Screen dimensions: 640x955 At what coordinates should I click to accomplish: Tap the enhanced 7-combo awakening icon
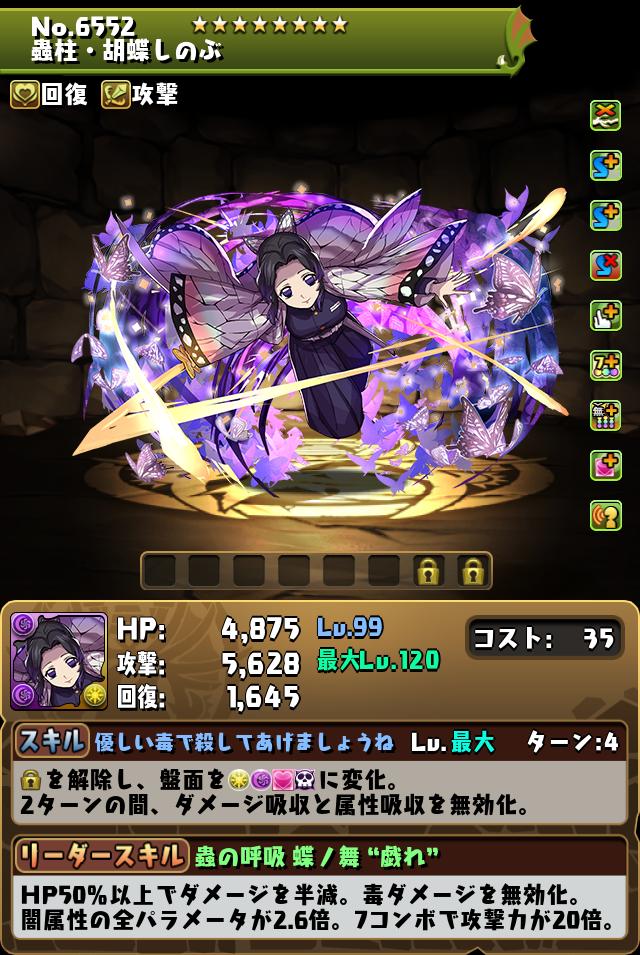606,365
